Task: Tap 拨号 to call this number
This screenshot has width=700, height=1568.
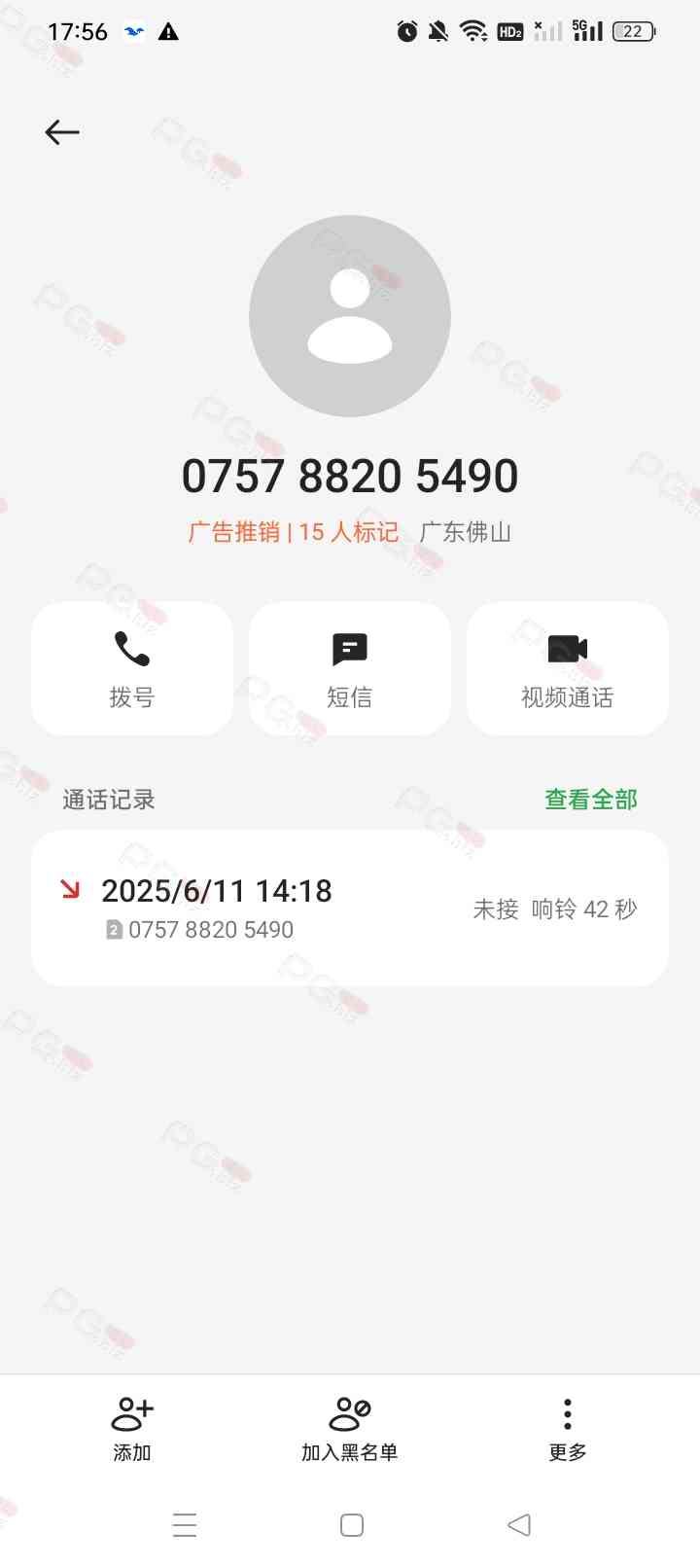Action: click(x=132, y=668)
